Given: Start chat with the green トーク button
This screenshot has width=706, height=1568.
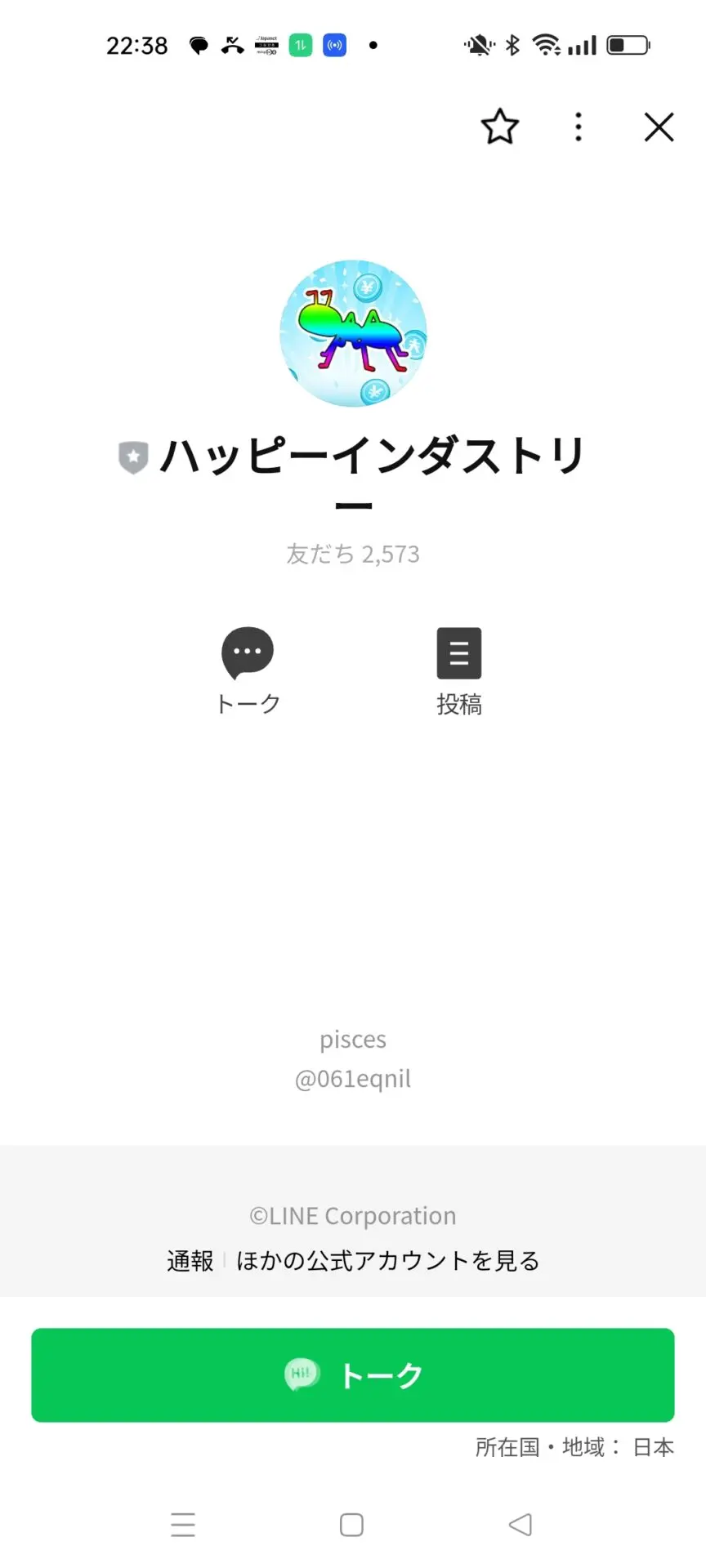Looking at the screenshot, I should pos(353,1375).
